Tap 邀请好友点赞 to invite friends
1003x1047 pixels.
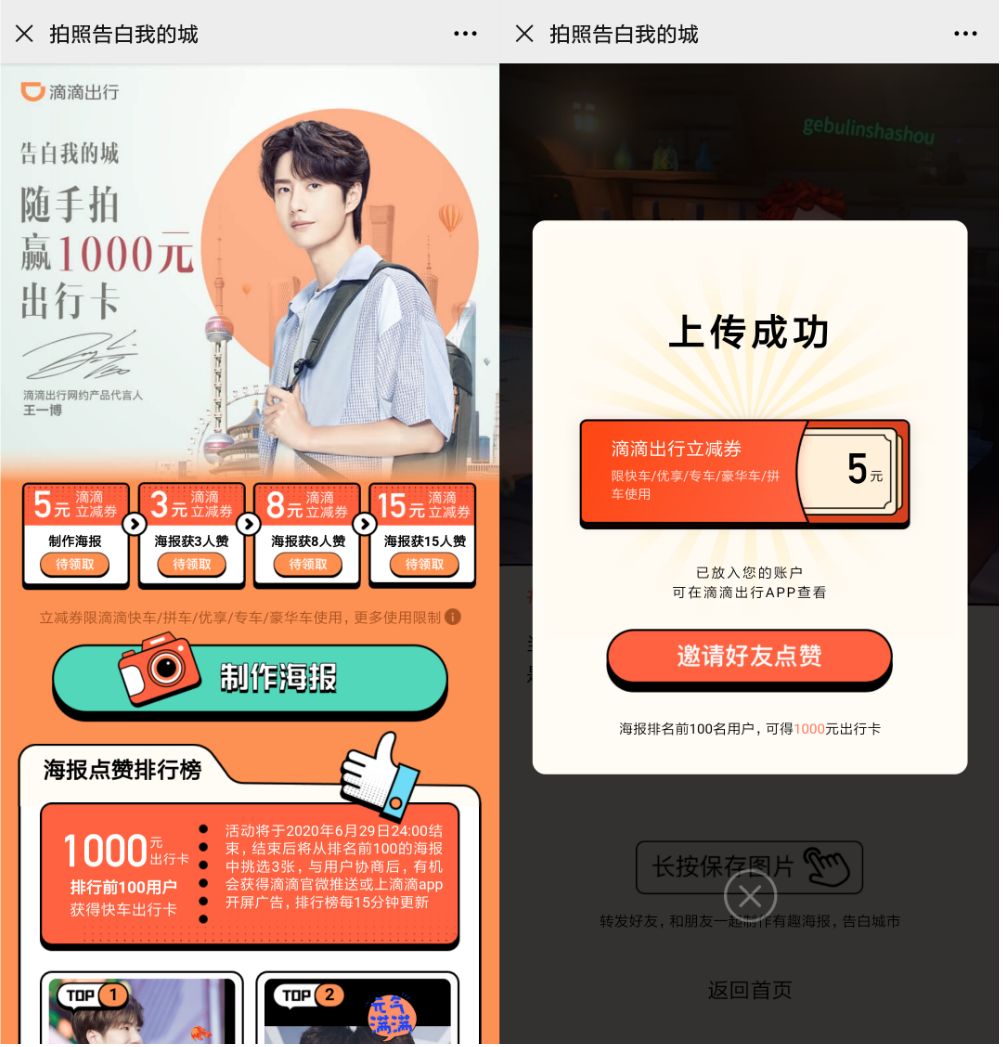tap(748, 656)
